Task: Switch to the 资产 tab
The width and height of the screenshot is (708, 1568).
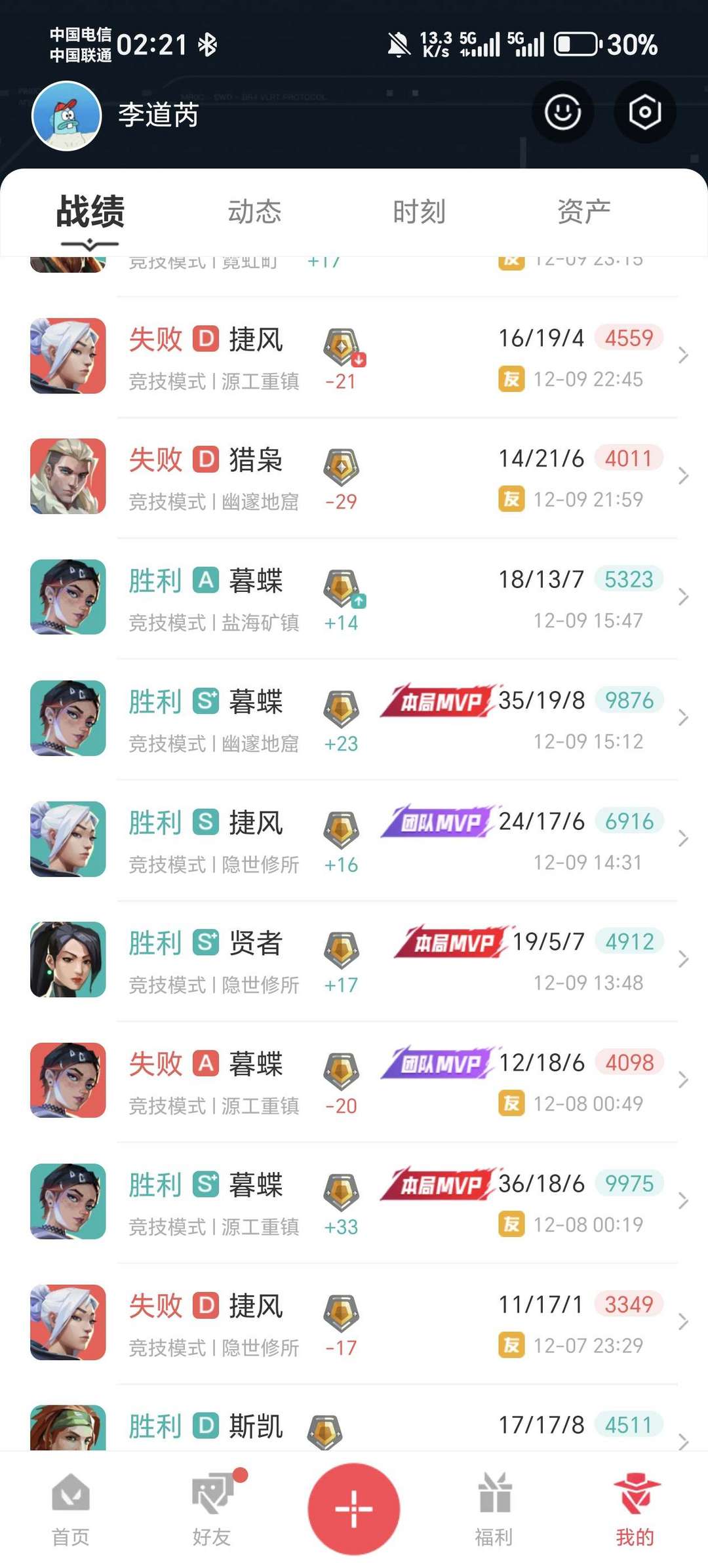Action: pyautogui.click(x=583, y=212)
